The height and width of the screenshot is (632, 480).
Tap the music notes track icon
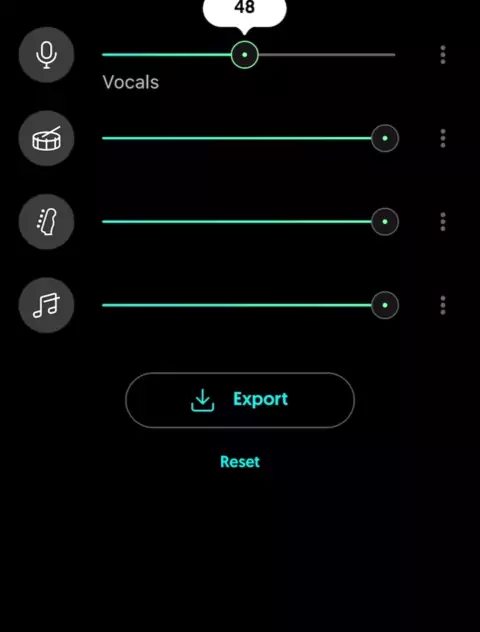pos(46,305)
